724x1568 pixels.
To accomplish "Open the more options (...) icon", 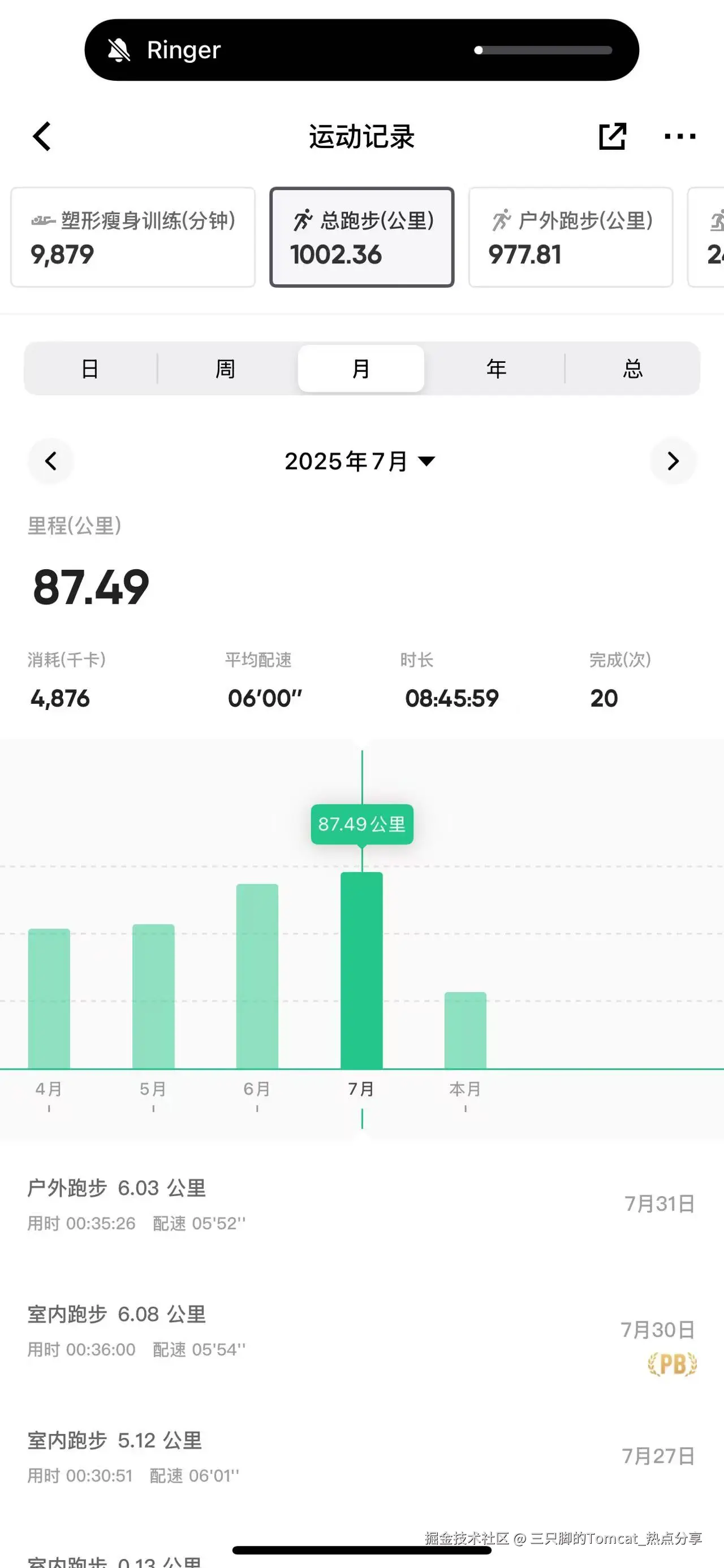I will click(x=680, y=136).
